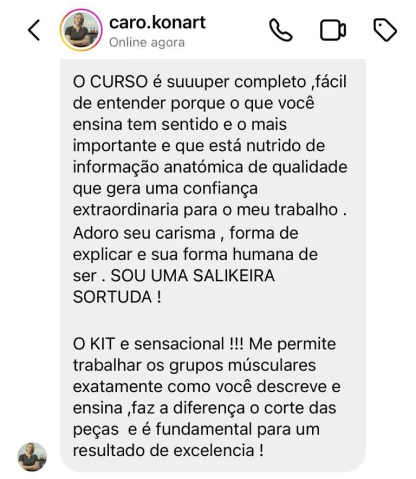The height and width of the screenshot is (479, 416).
Task: Open the label tag icon
Action: coord(385,30)
